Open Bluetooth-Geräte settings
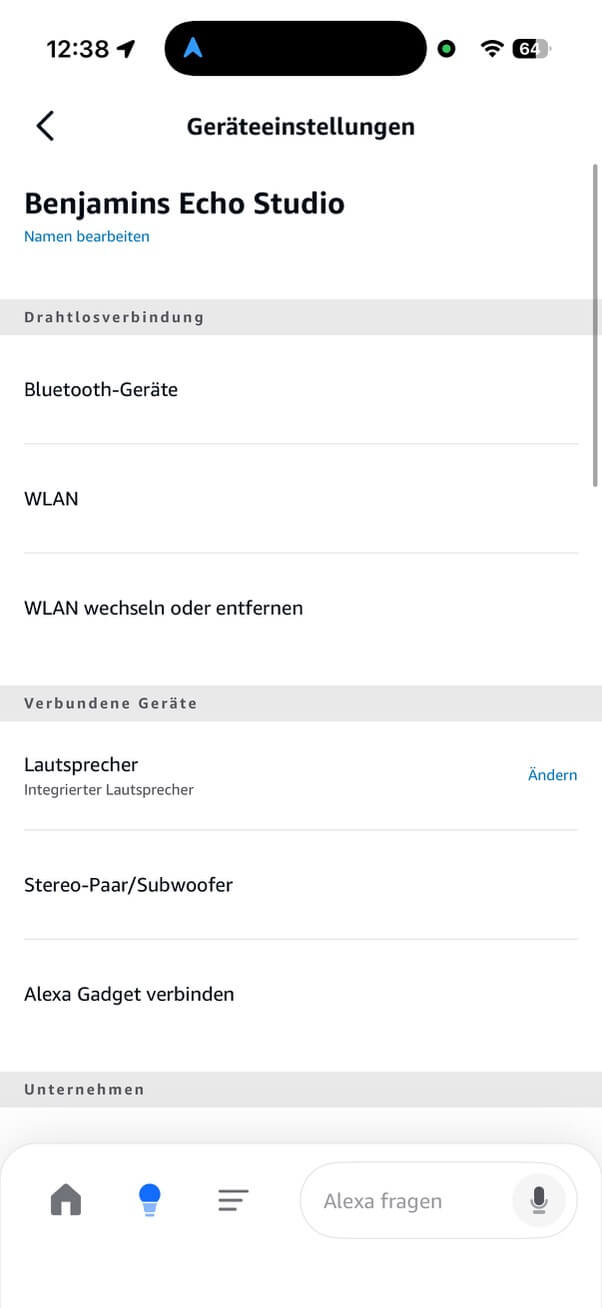This screenshot has width=602, height=1308. 101,390
